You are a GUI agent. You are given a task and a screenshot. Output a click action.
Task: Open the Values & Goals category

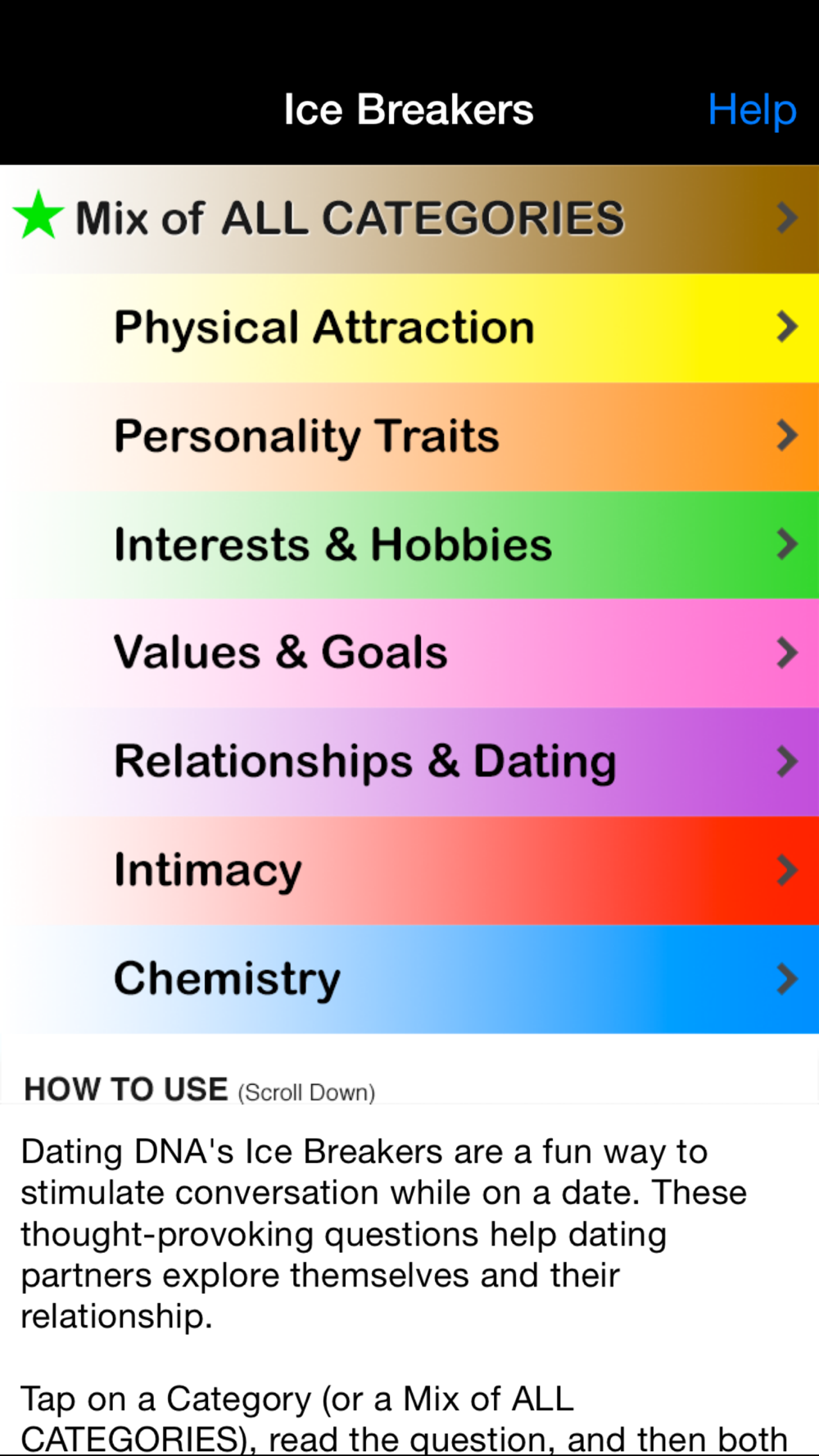[409, 653]
